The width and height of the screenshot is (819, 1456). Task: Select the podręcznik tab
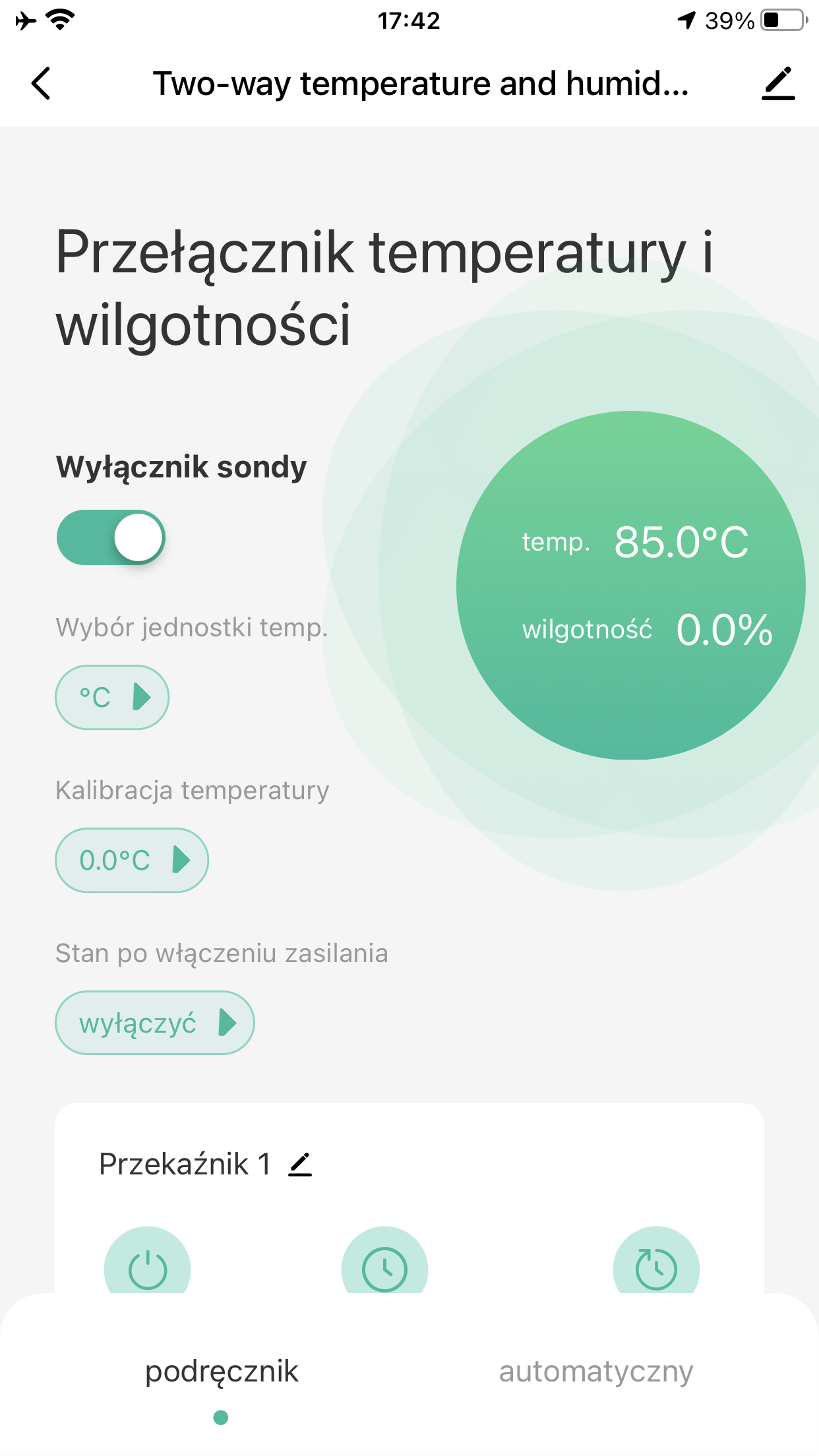(222, 1372)
